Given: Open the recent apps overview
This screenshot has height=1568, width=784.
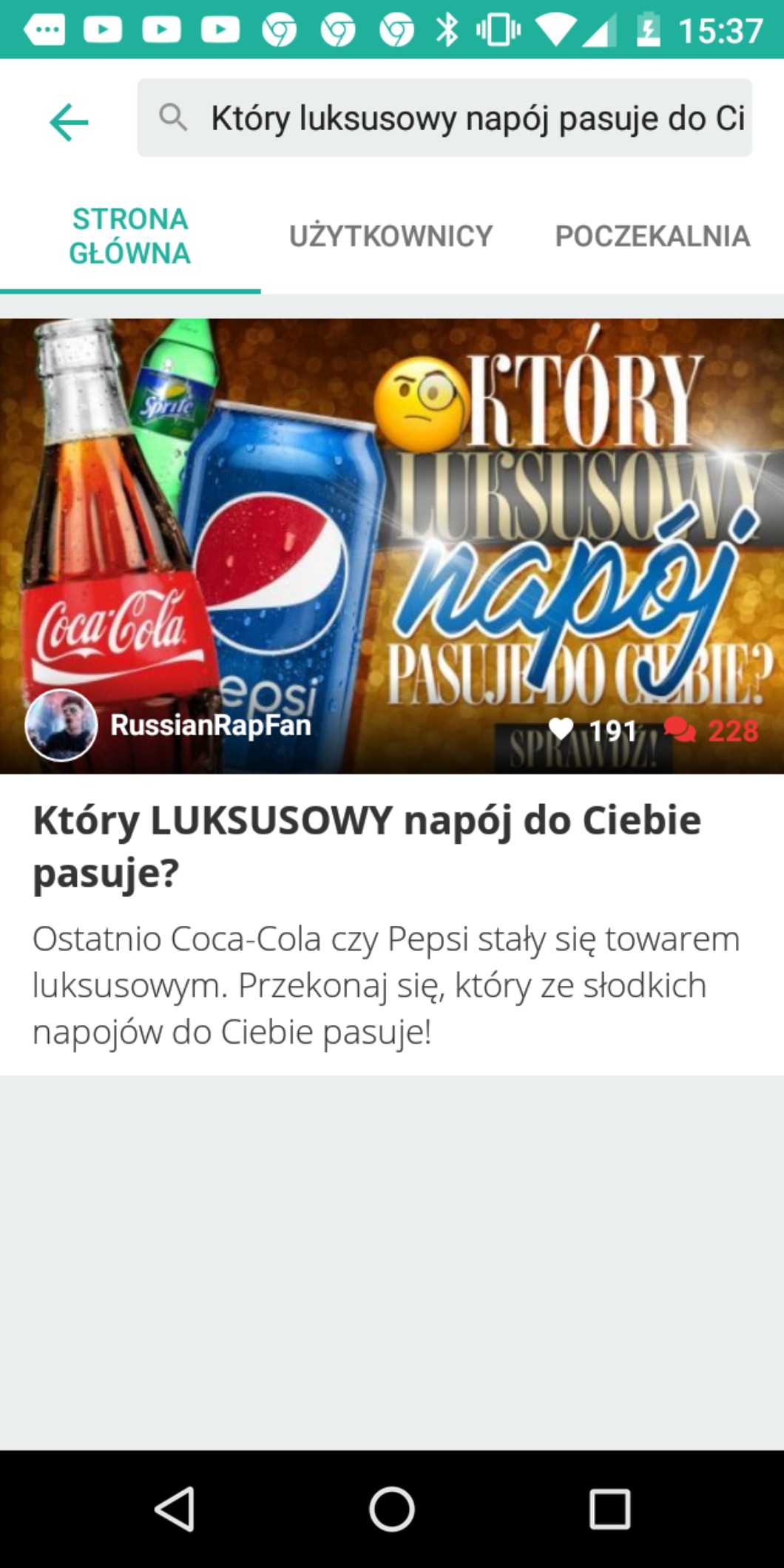Looking at the screenshot, I should coord(609,1508).
